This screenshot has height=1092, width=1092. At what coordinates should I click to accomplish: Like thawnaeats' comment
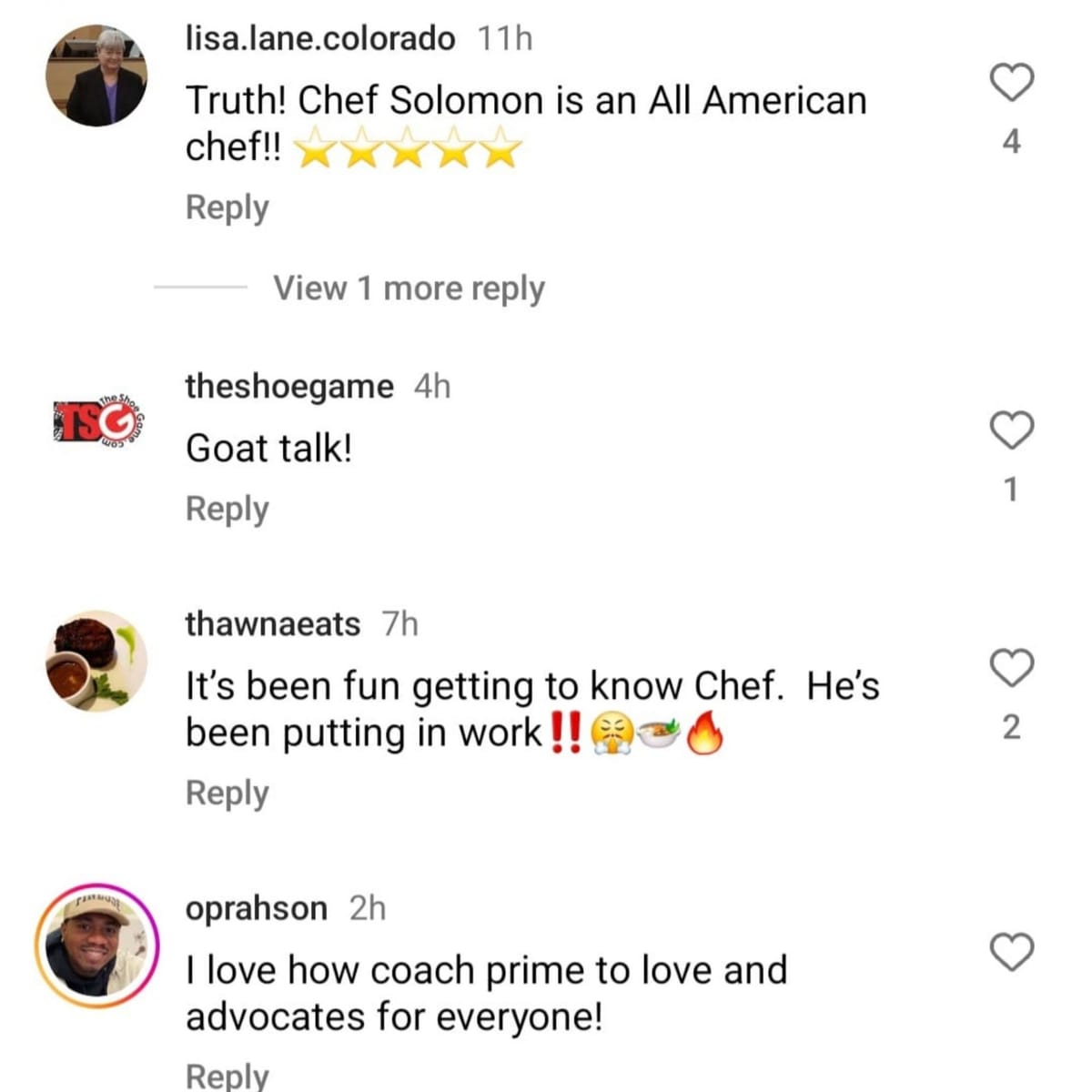1011,667
